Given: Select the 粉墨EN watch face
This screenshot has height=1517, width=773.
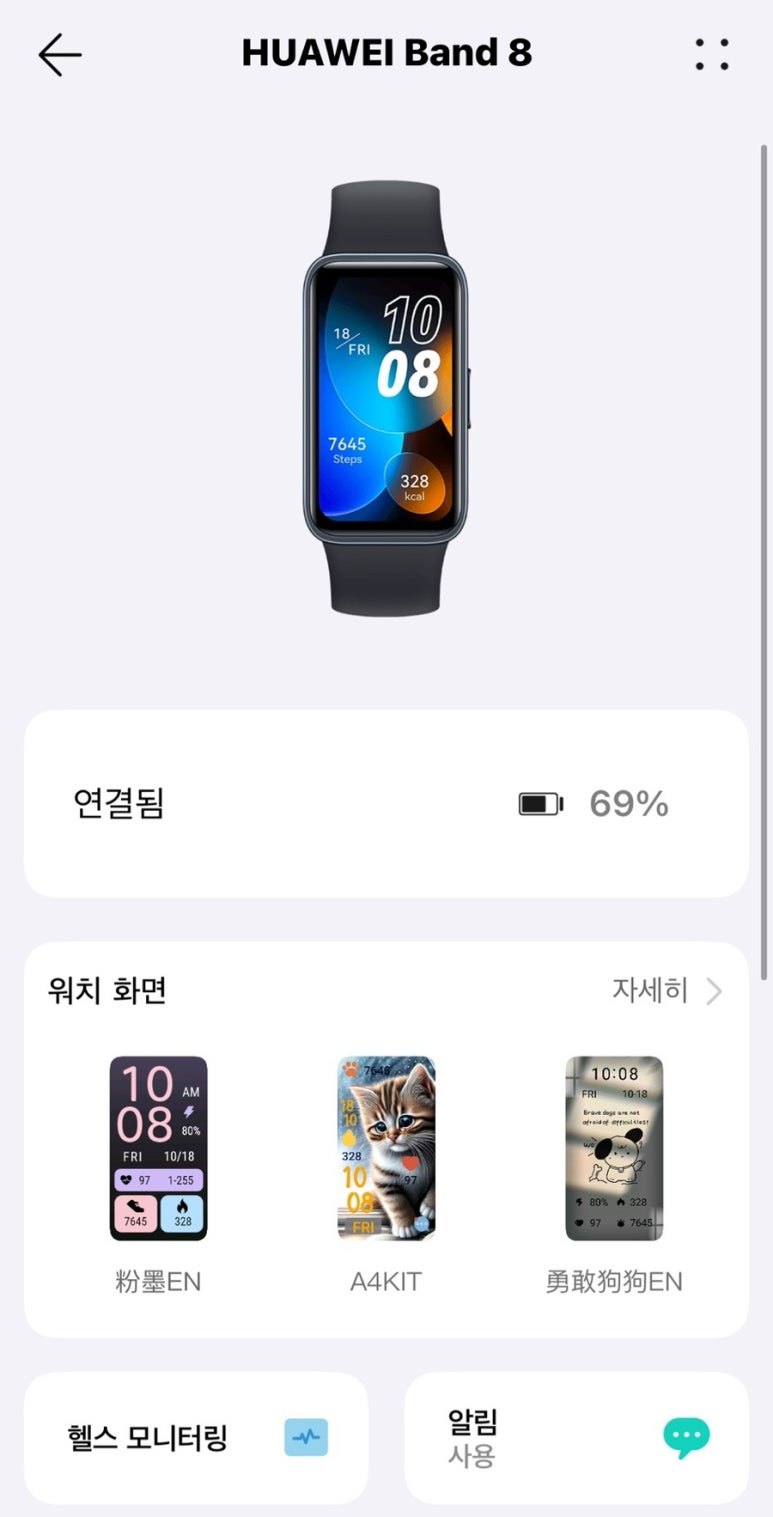Looking at the screenshot, I should tap(158, 1148).
